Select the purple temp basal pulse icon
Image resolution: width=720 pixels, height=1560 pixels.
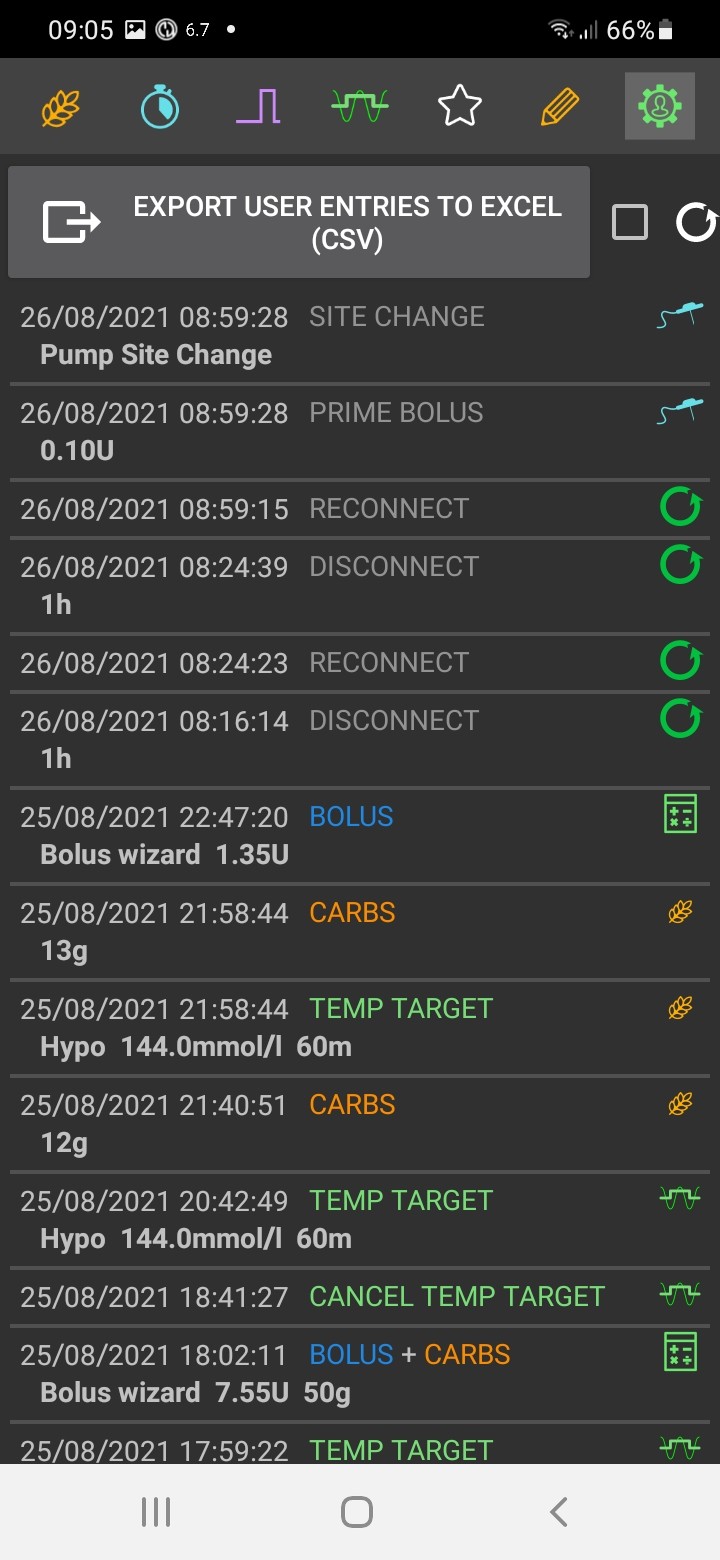[x=259, y=104]
